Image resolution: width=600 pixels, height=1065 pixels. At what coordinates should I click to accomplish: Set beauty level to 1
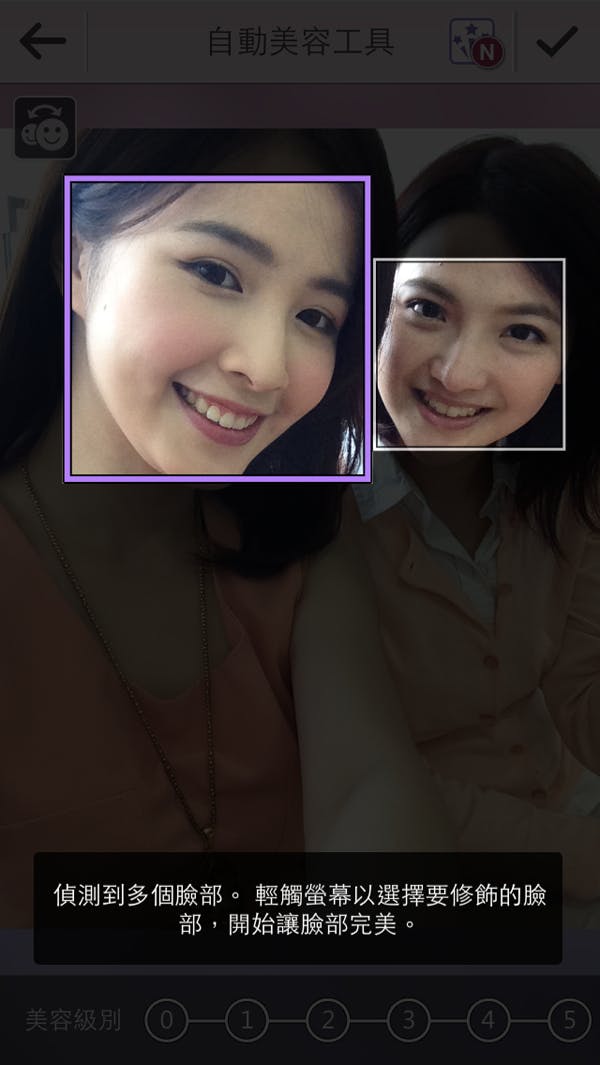point(247,1020)
